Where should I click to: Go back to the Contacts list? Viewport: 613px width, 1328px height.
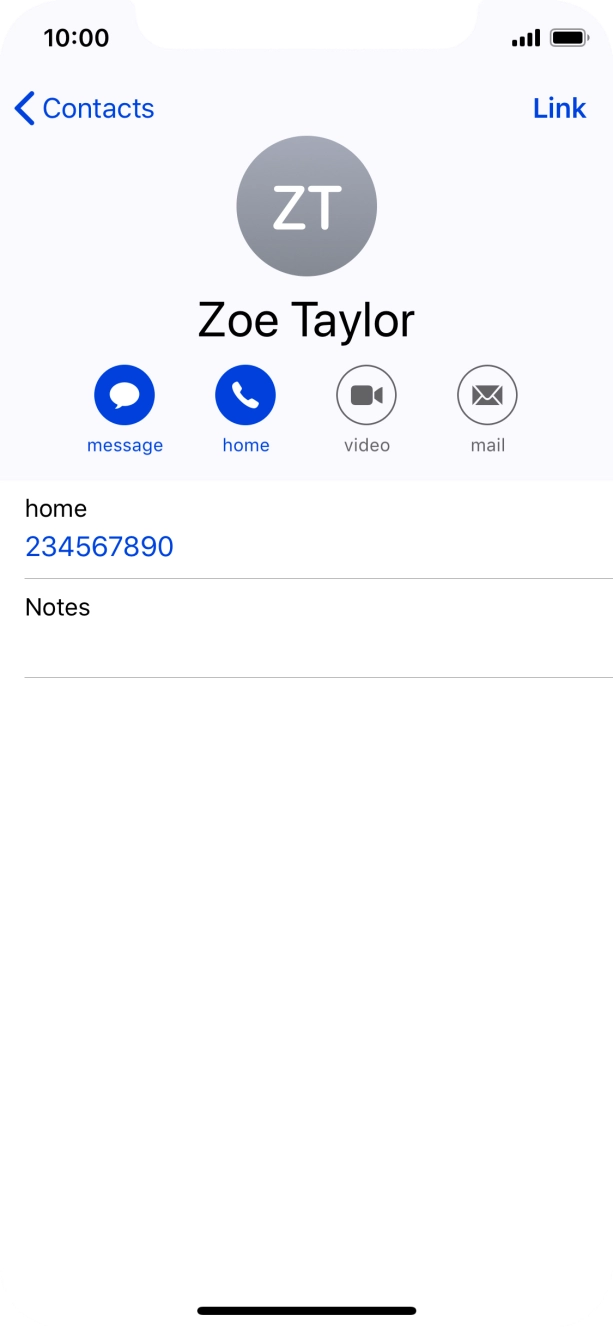pos(85,108)
